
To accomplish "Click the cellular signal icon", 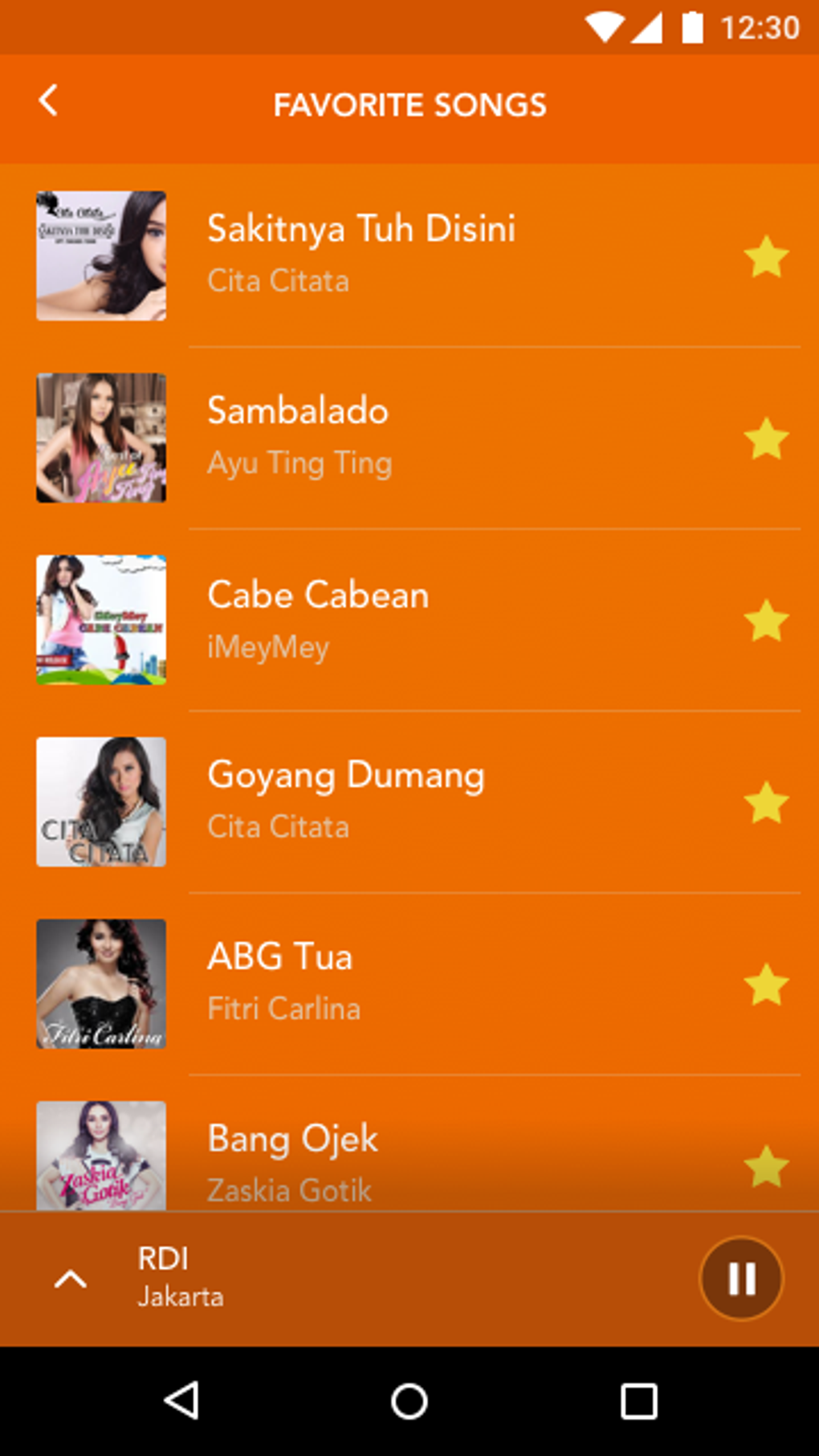I will pyautogui.click(x=647, y=27).
